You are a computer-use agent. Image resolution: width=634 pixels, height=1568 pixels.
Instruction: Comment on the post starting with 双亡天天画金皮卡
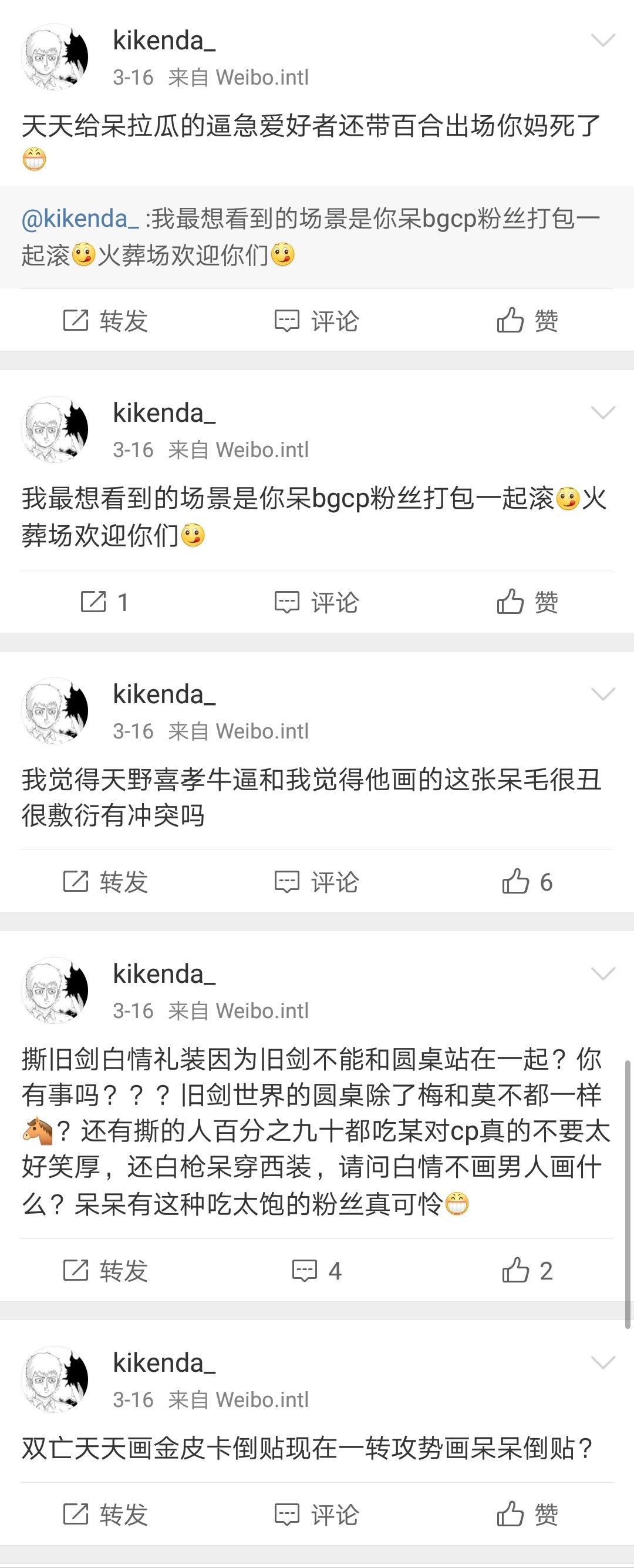[x=316, y=1514]
